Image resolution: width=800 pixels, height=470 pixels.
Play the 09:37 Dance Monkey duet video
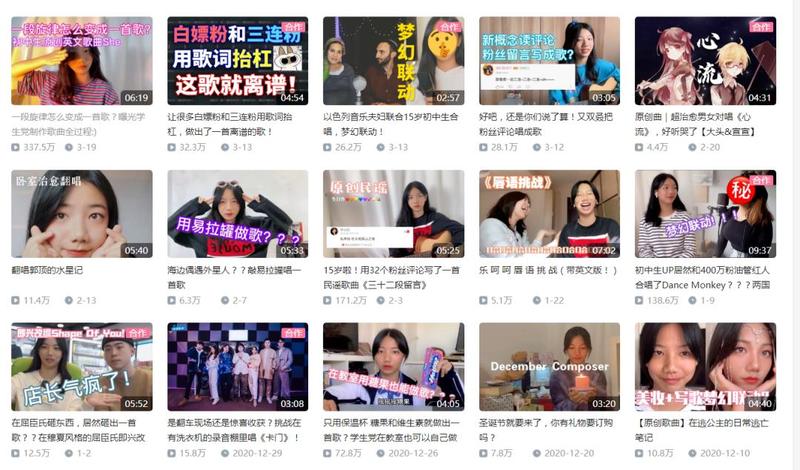[705, 213]
